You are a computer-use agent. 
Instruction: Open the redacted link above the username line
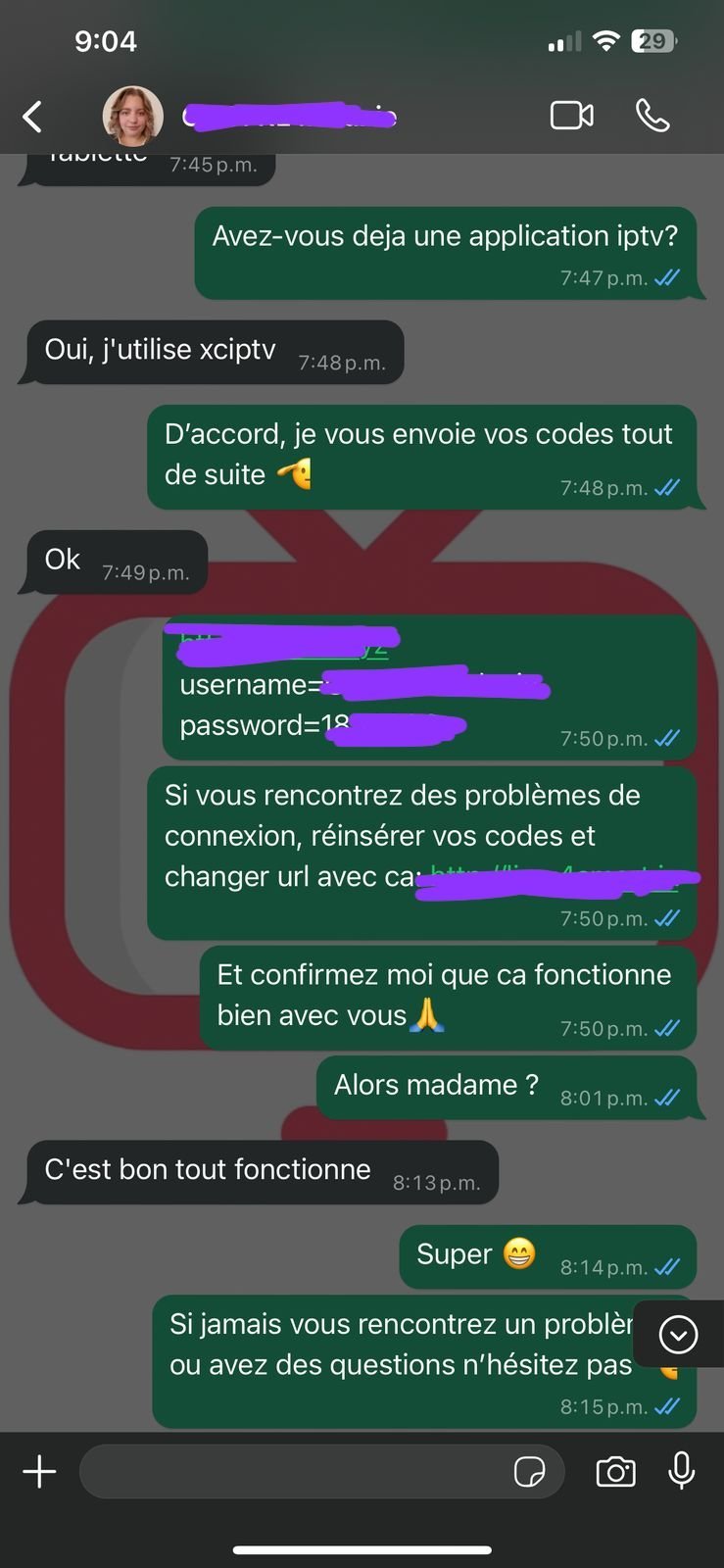click(x=284, y=644)
